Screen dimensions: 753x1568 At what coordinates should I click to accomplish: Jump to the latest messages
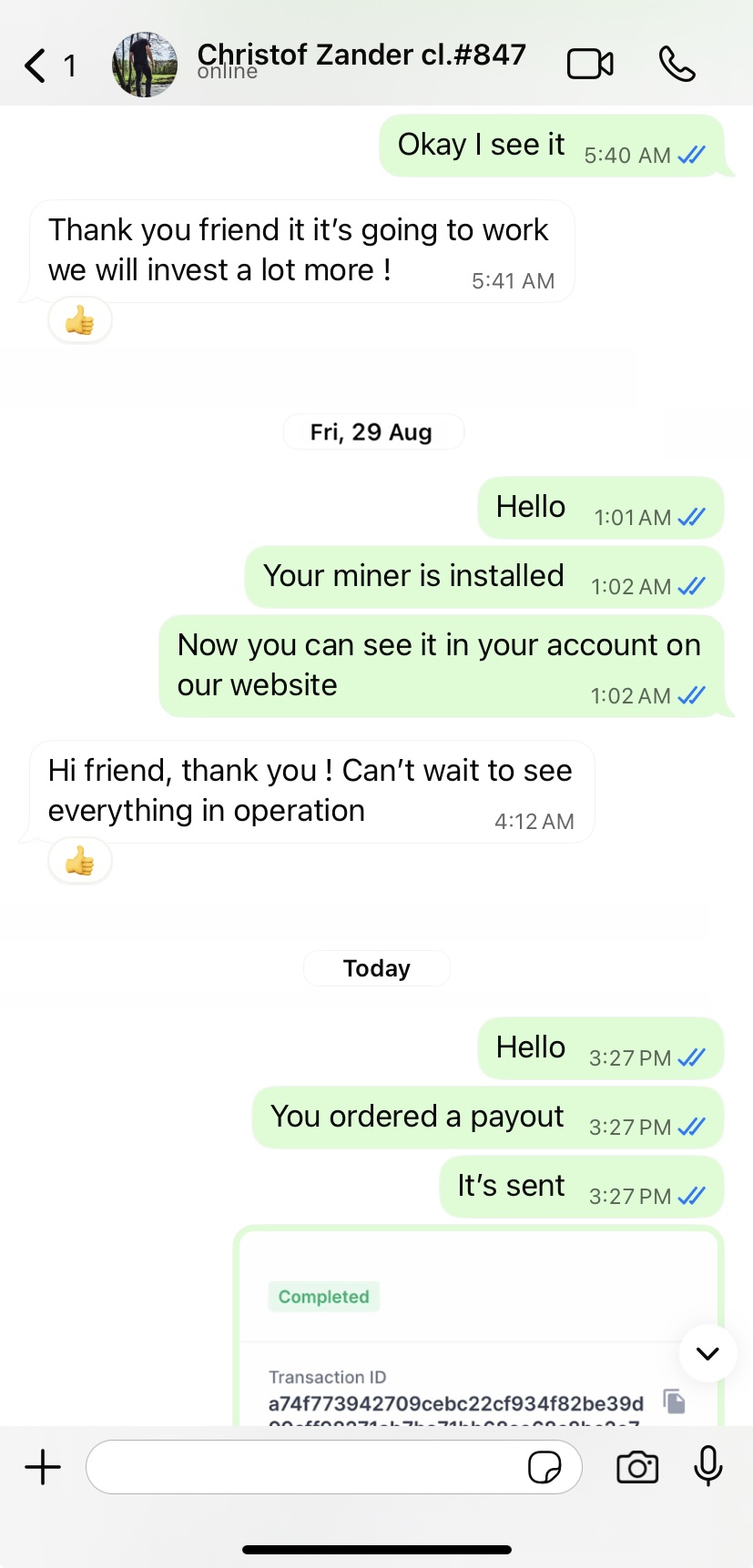point(707,1353)
